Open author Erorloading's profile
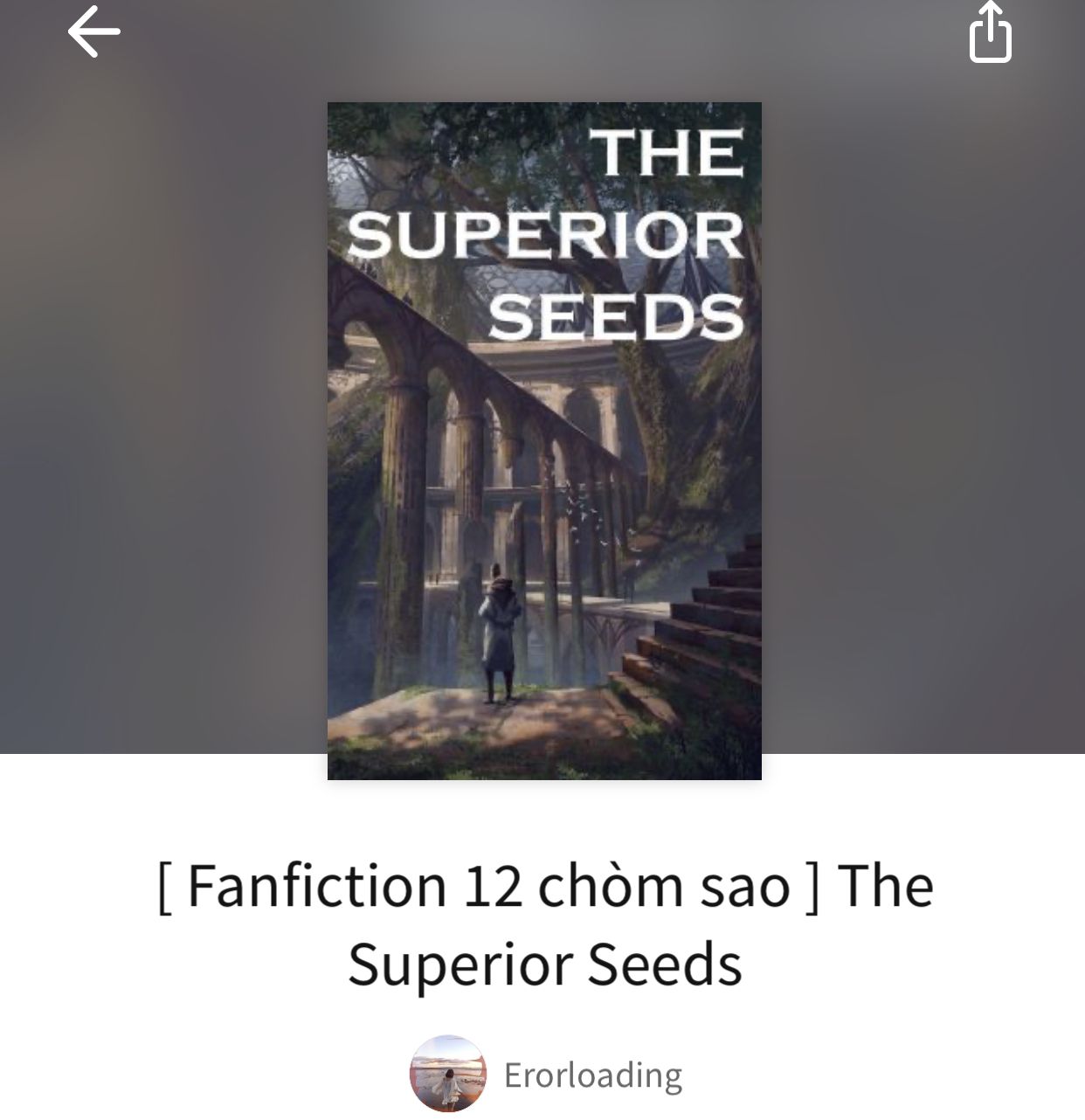1085x1120 pixels. [592, 1075]
